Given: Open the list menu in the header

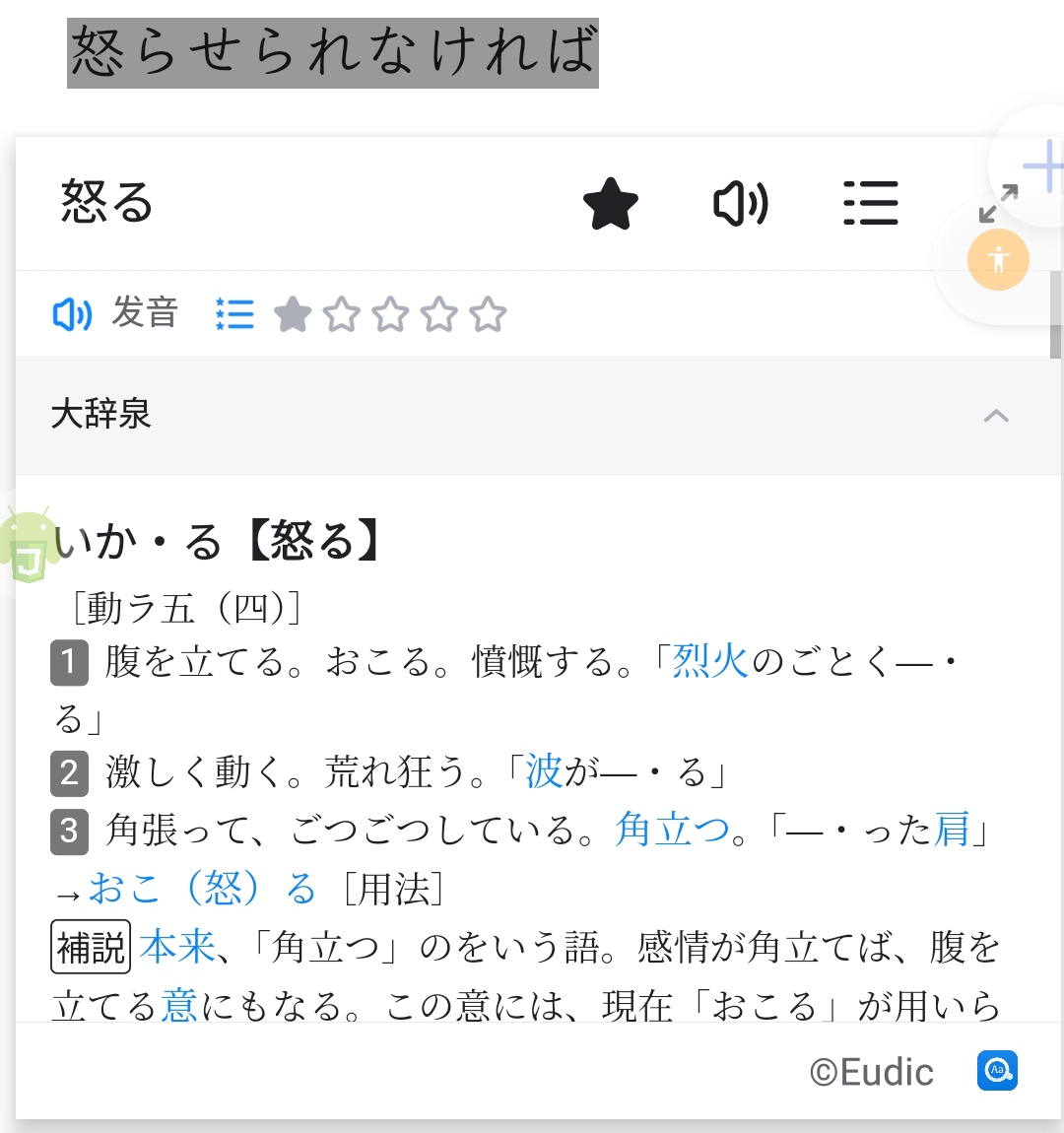Looking at the screenshot, I should coord(871,204).
